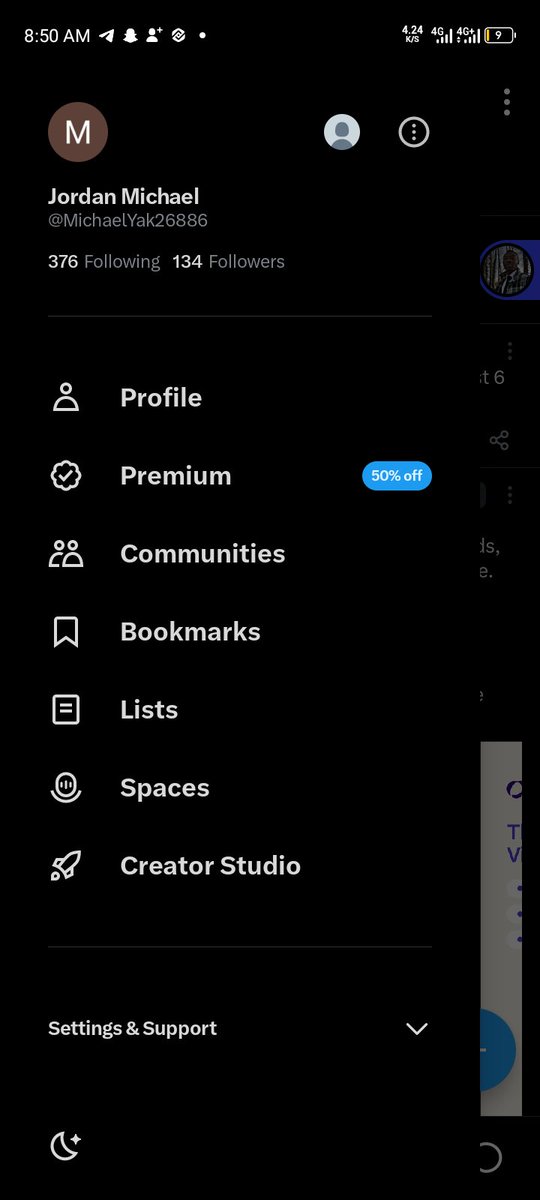Screen dimensions: 540x1200
Task: Open Premium subscription page
Action: [240, 476]
